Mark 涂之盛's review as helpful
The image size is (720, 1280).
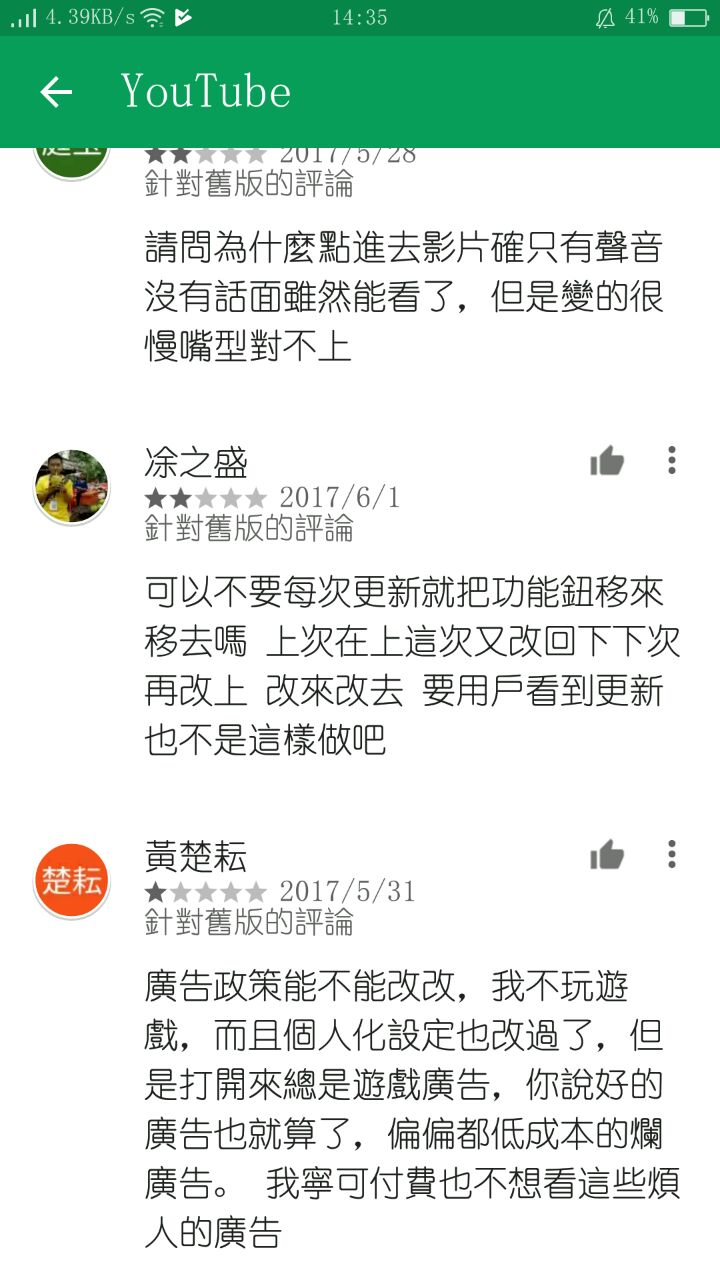tap(606, 461)
